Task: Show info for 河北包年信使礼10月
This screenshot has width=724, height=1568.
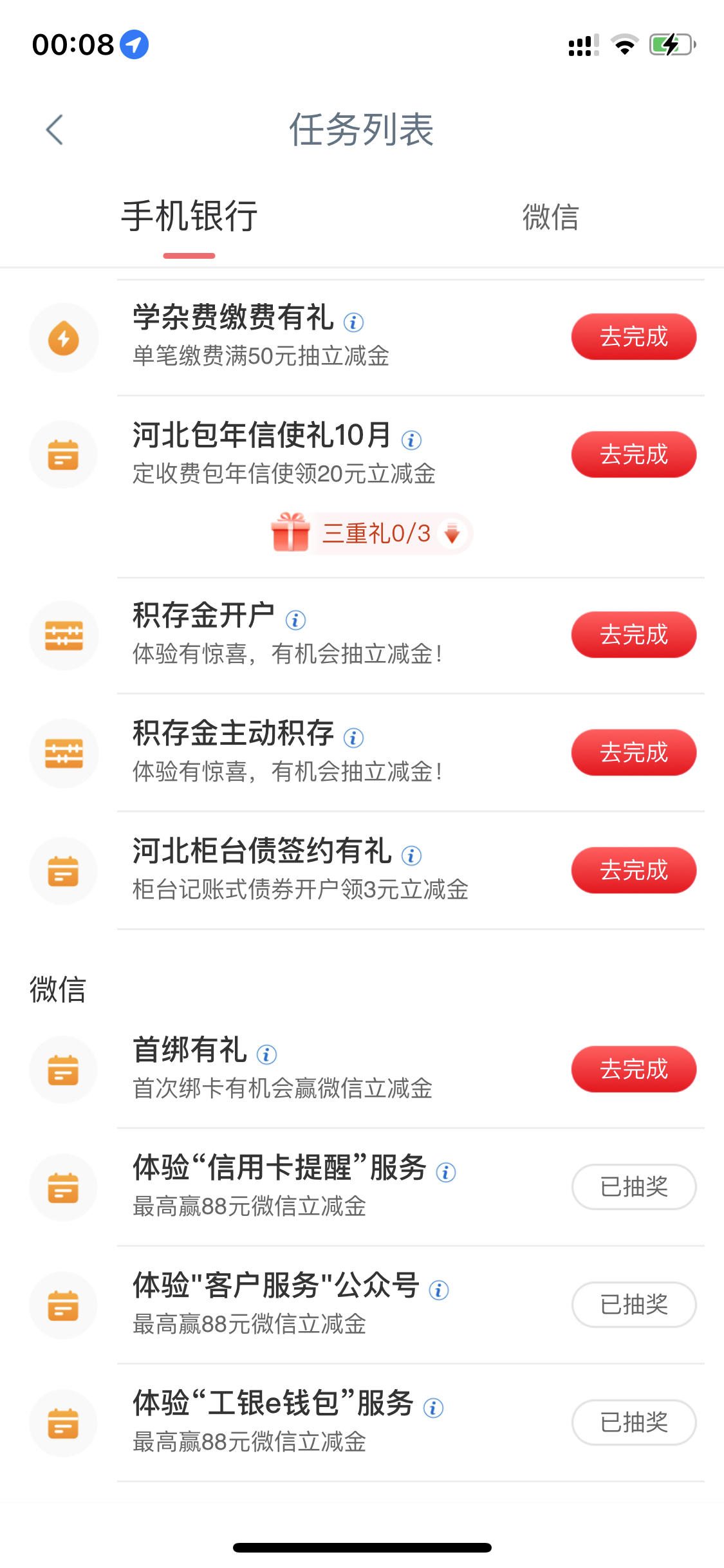Action: [411, 440]
